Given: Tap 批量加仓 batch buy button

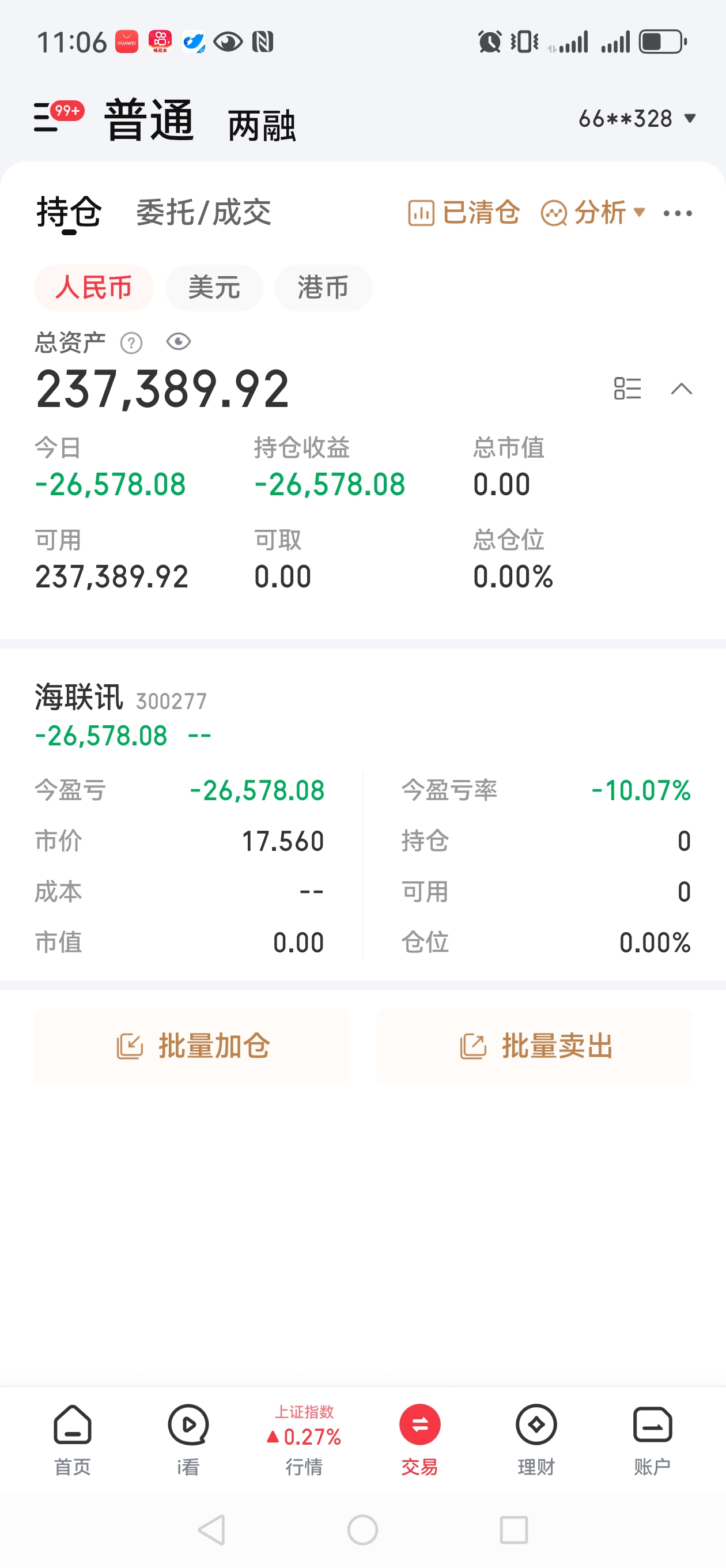Looking at the screenshot, I should coord(192,1046).
